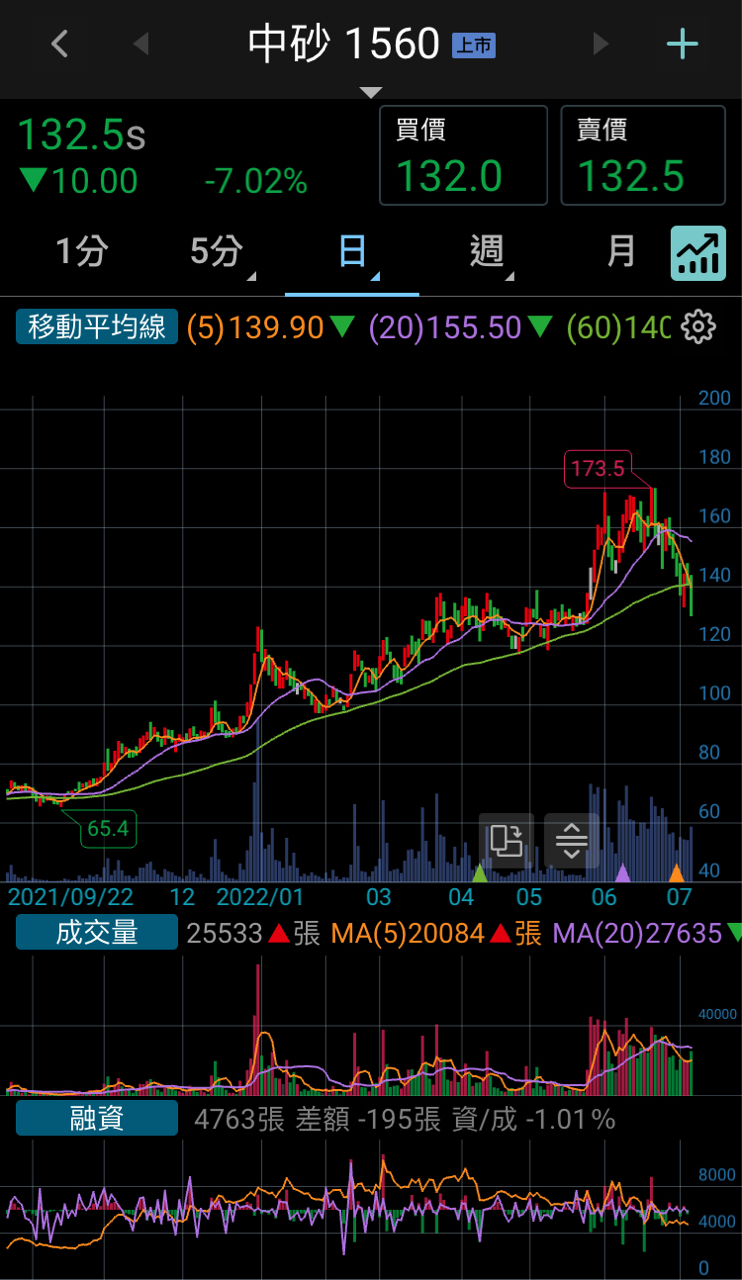
Task: Rotate the chart to landscape view
Action: click(507, 841)
